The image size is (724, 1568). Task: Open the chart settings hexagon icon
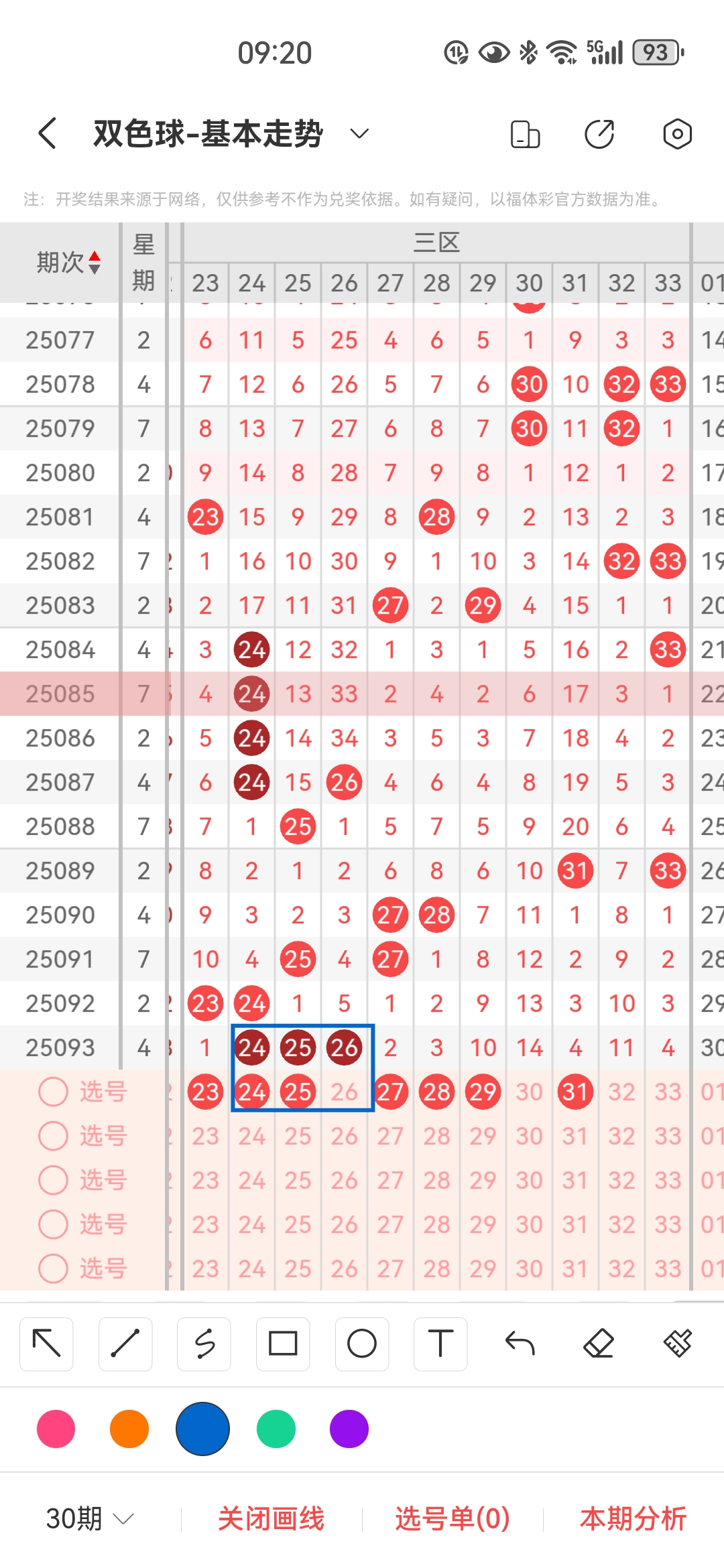click(677, 134)
